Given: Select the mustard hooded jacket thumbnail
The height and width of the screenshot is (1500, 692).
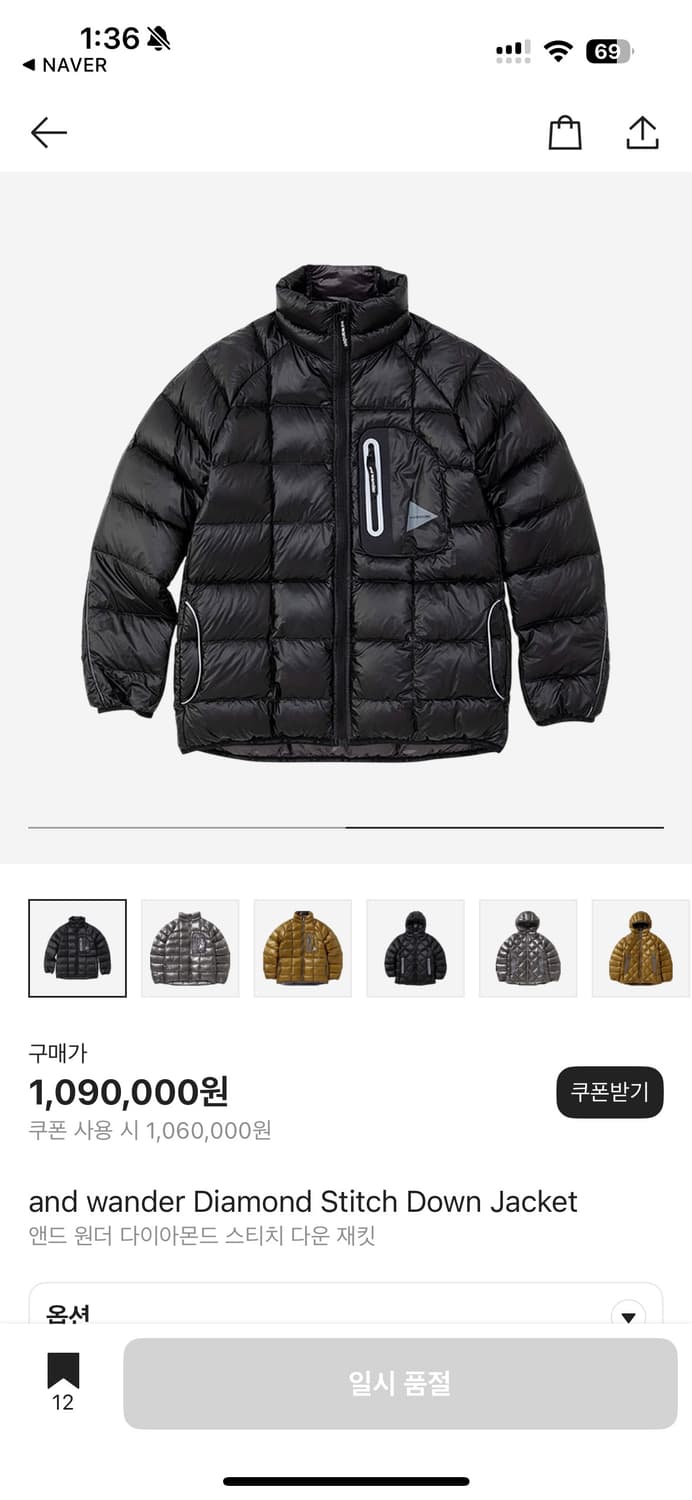Looking at the screenshot, I should pos(640,948).
